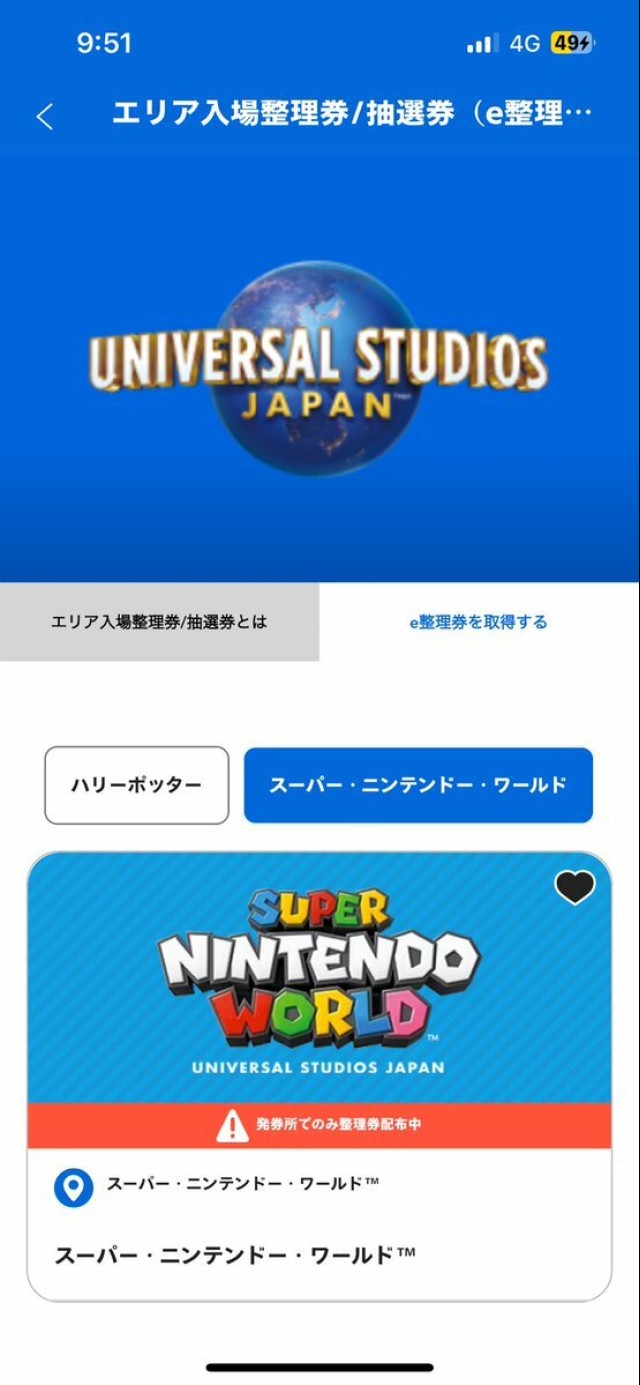The width and height of the screenshot is (640, 1385).
Task: Switch to the e整理券を取得する tab
Action: point(480,622)
